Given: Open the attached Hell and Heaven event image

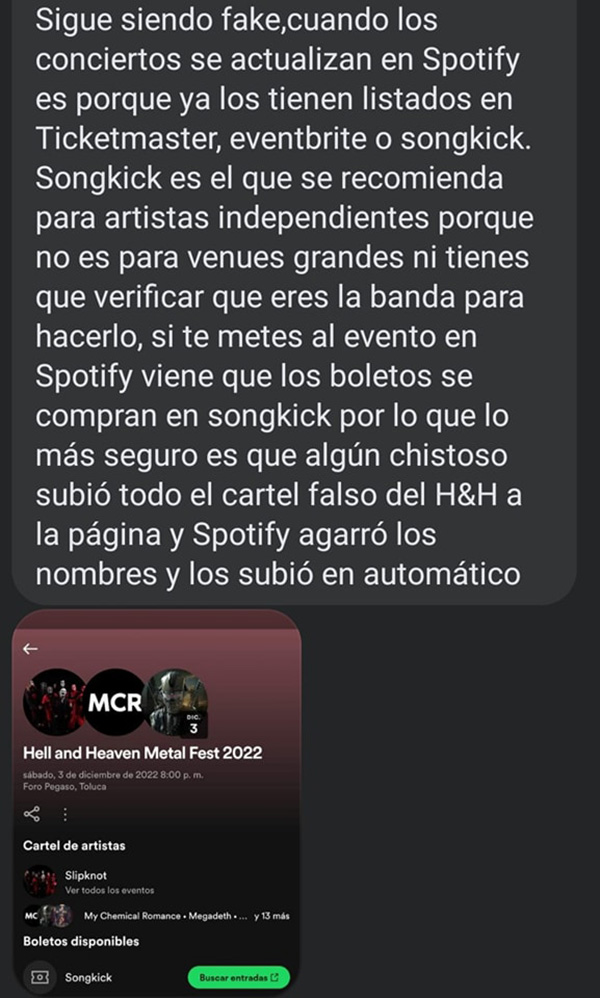Looking at the screenshot, I should [x=156, y=800].
